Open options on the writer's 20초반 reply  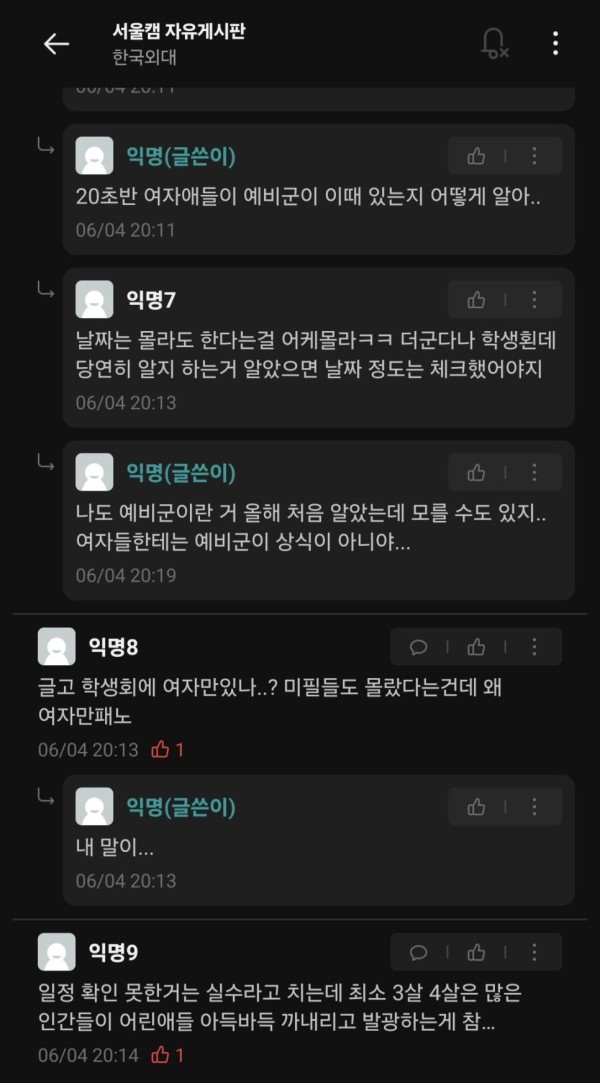point(534,156)
